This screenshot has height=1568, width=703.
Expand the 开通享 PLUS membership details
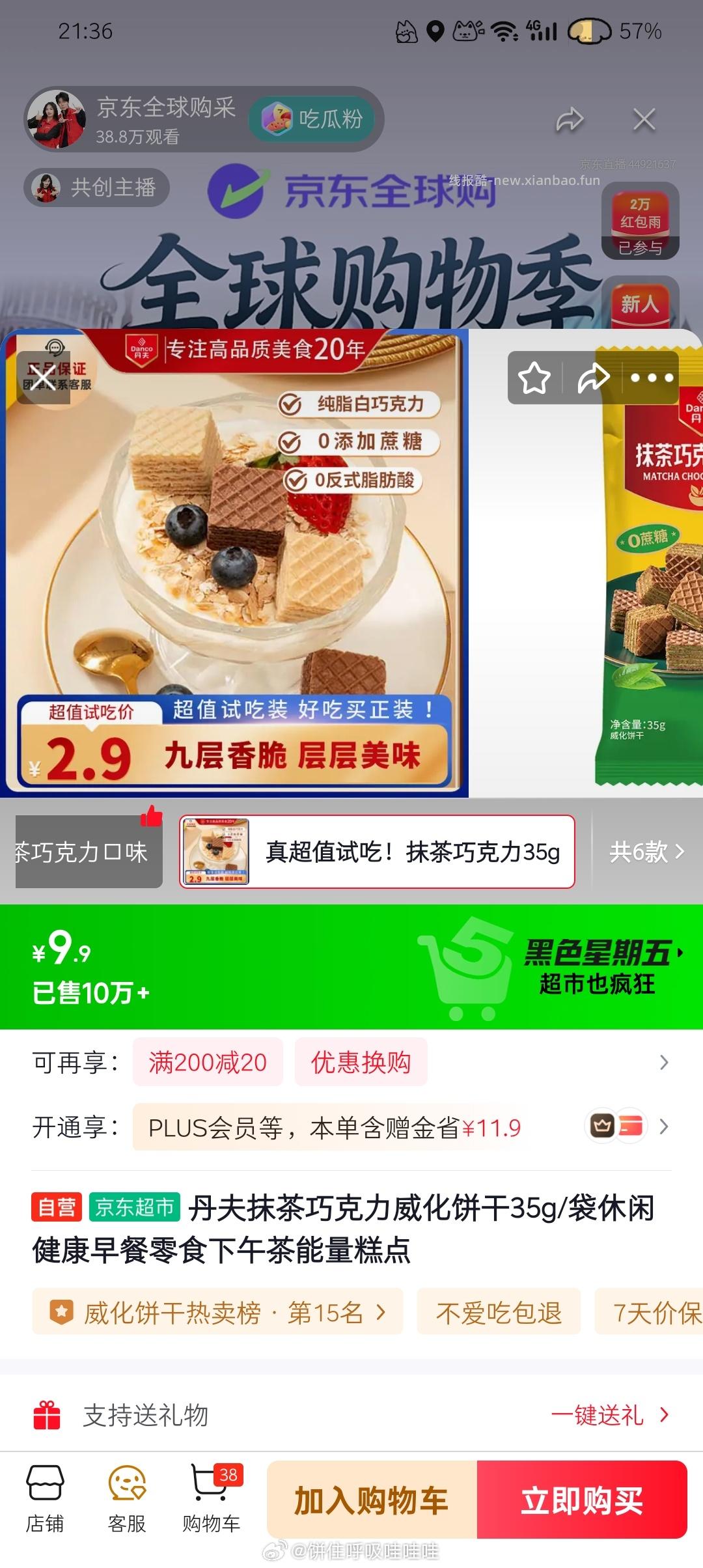[x=663, y=1126]
